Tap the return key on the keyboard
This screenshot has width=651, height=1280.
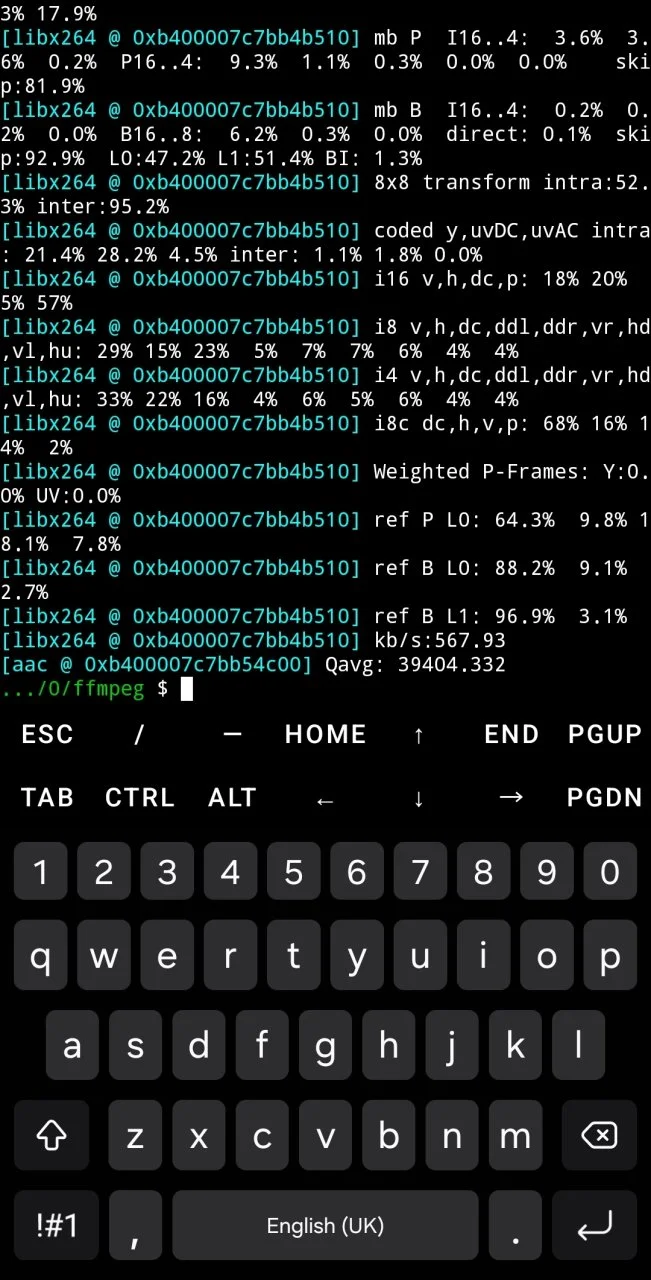[x=594, y=1225]
